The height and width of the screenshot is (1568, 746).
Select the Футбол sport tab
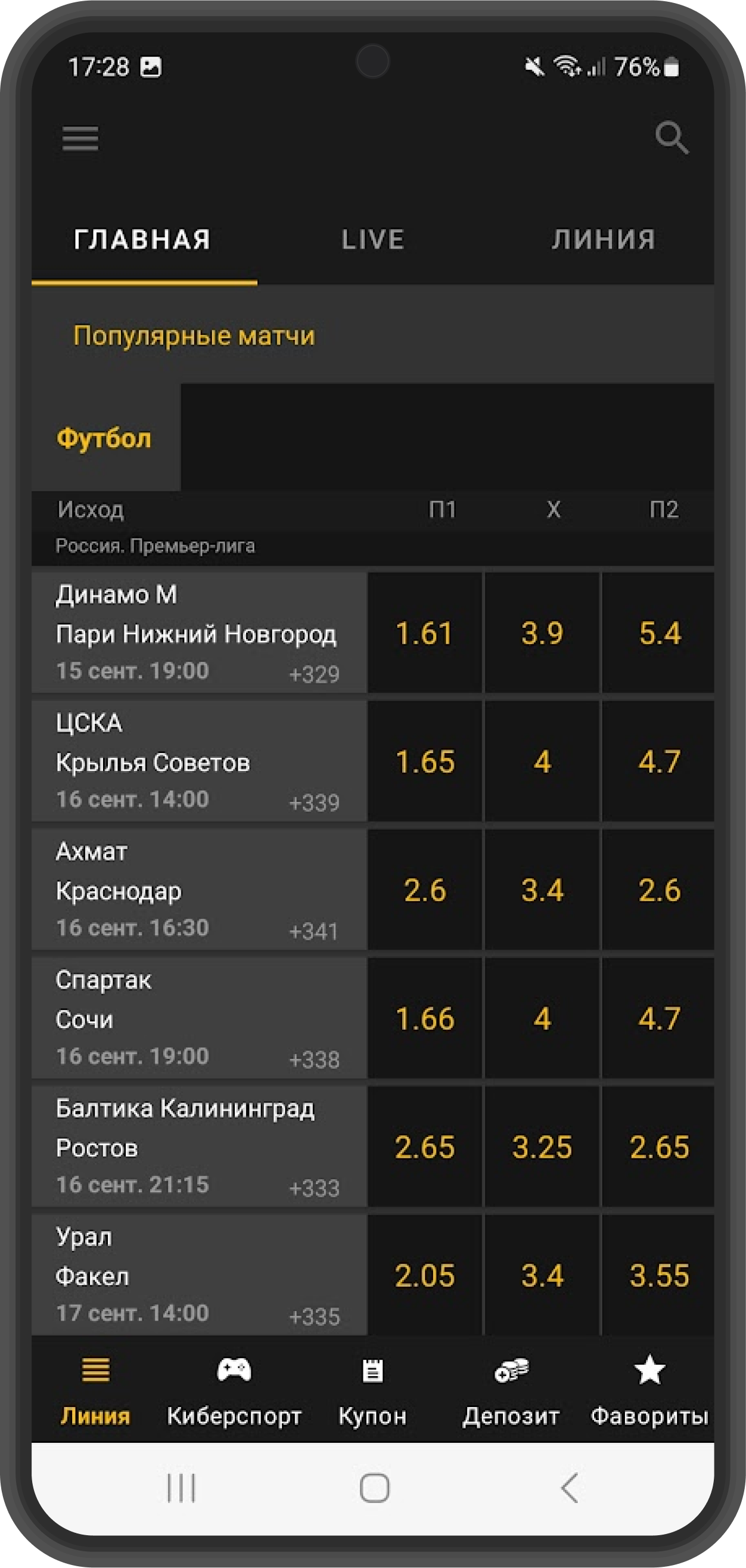[104, 438]
